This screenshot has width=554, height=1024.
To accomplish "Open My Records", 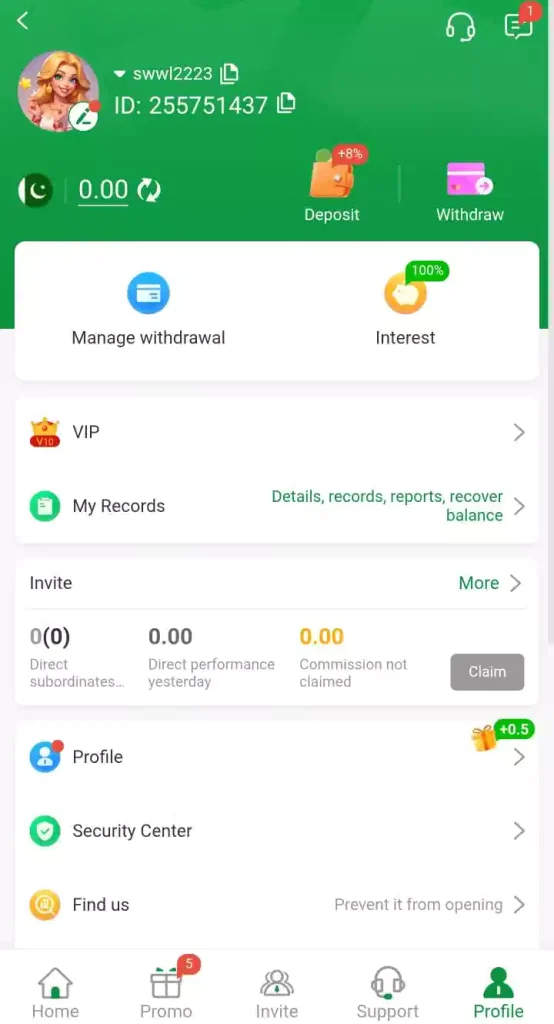I will click(x=277, y=505).
